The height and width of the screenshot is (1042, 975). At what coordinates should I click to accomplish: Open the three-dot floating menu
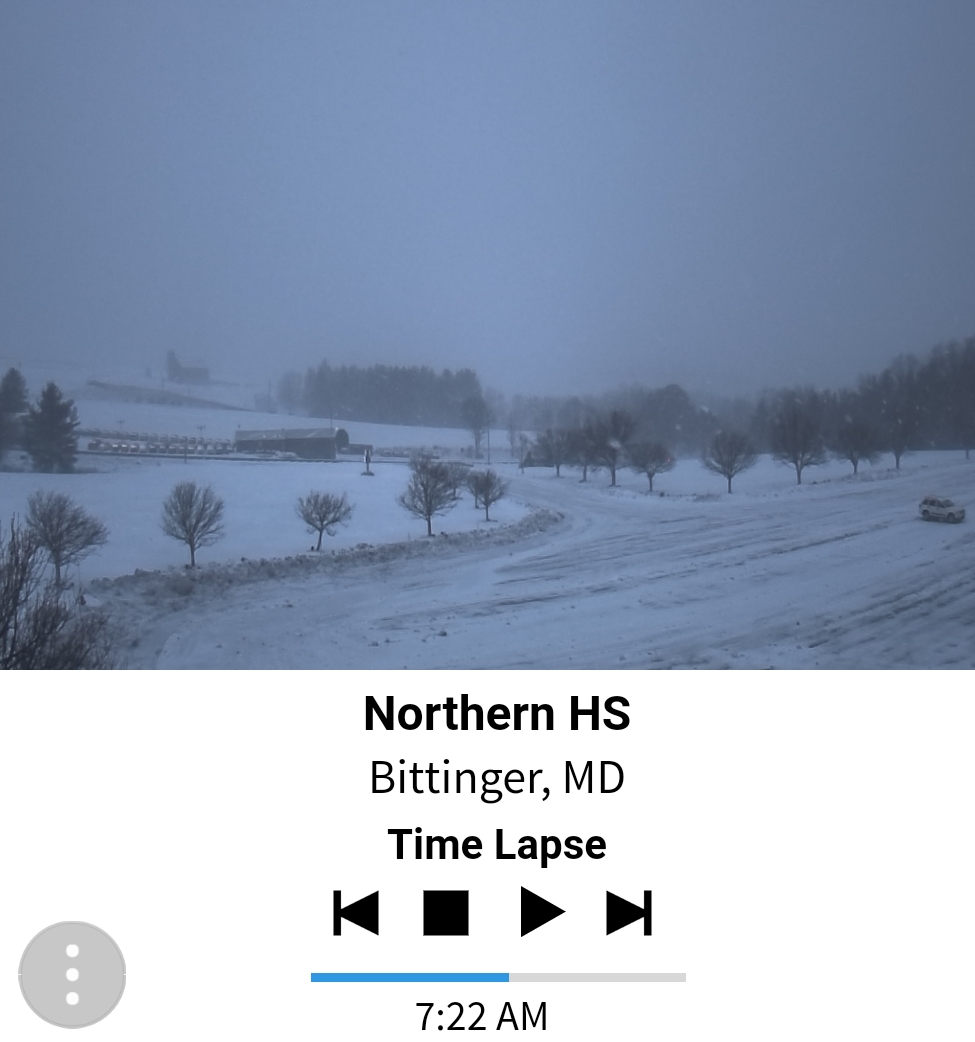[x=72, y=974]
